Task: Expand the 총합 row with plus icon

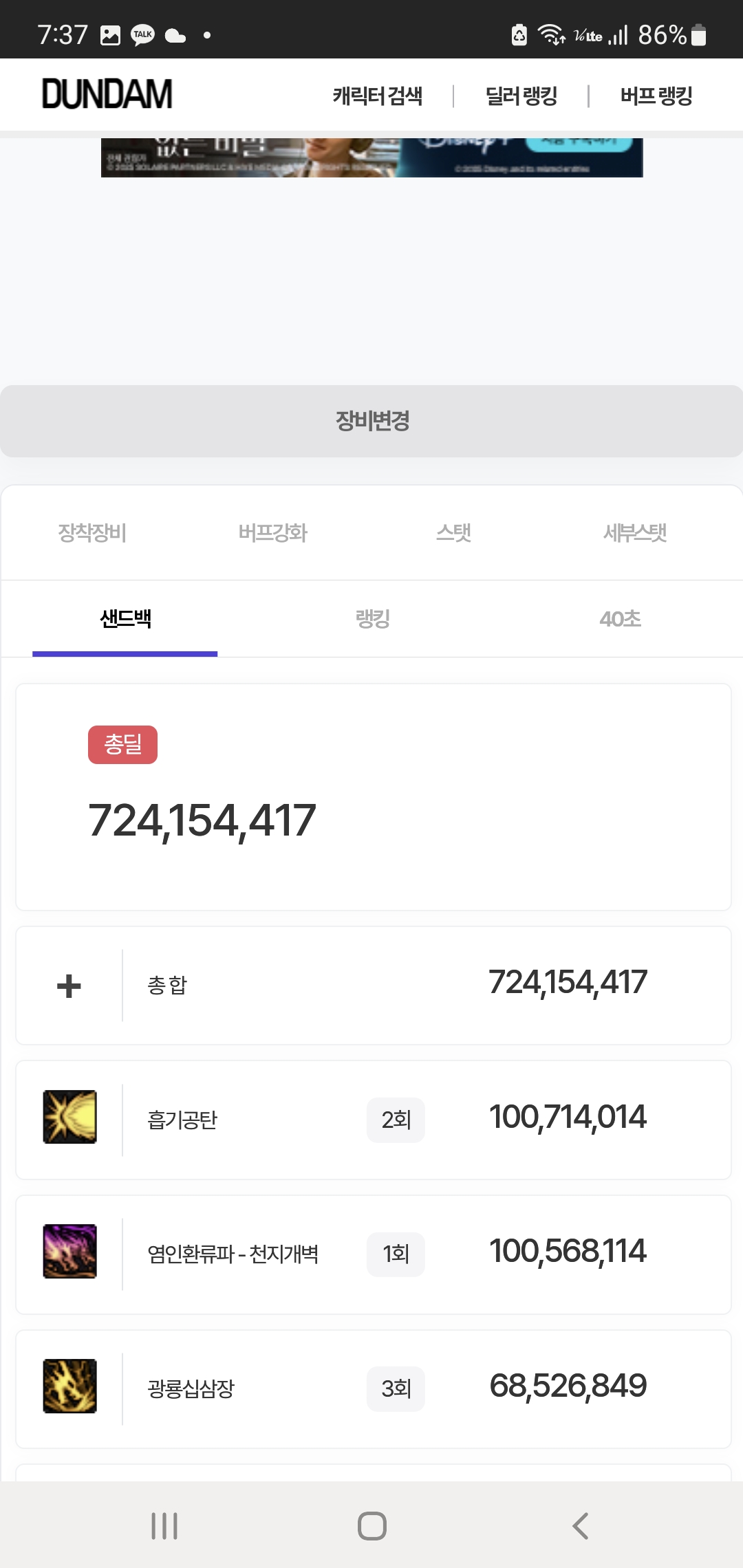Action: pos(69,986)
